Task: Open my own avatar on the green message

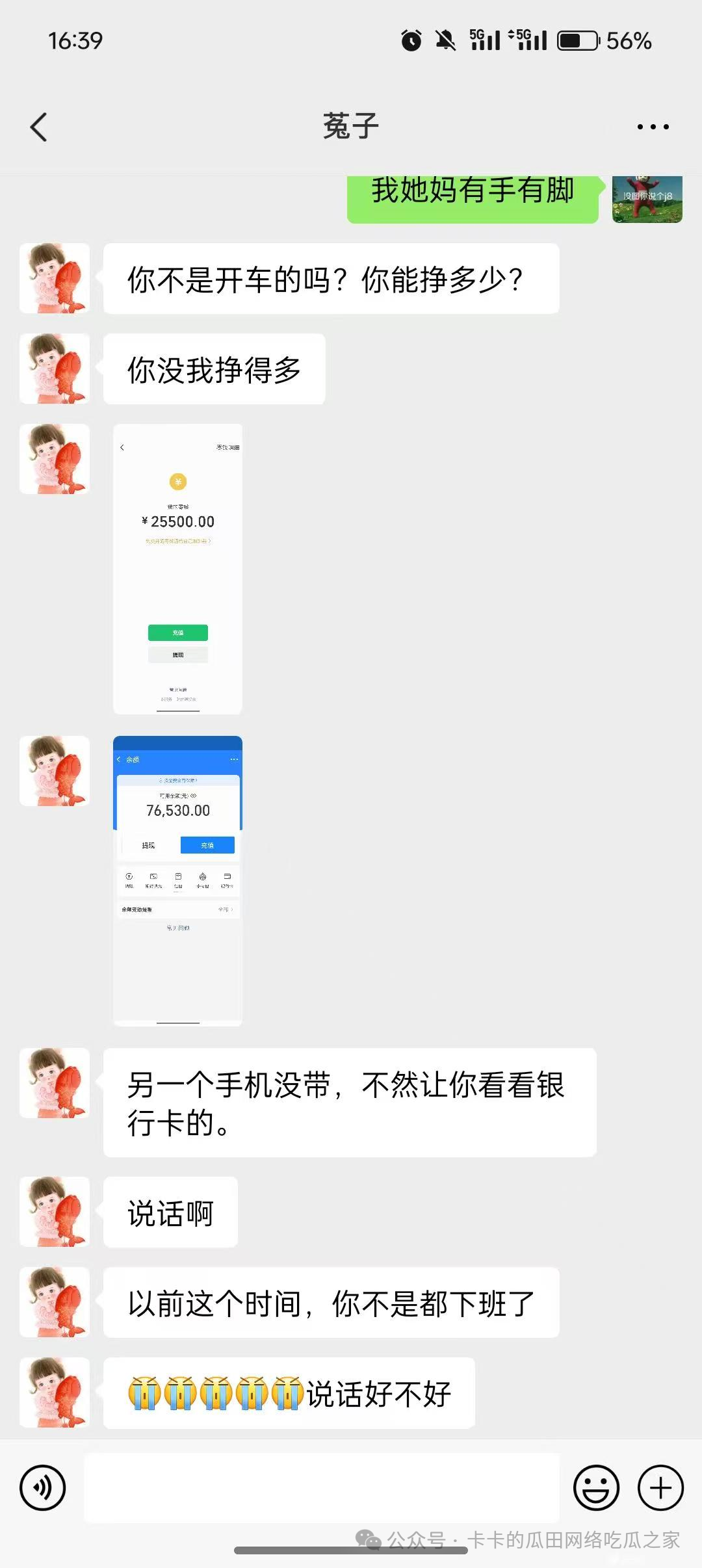Action: pyautogui.click(x=647, y=200)
